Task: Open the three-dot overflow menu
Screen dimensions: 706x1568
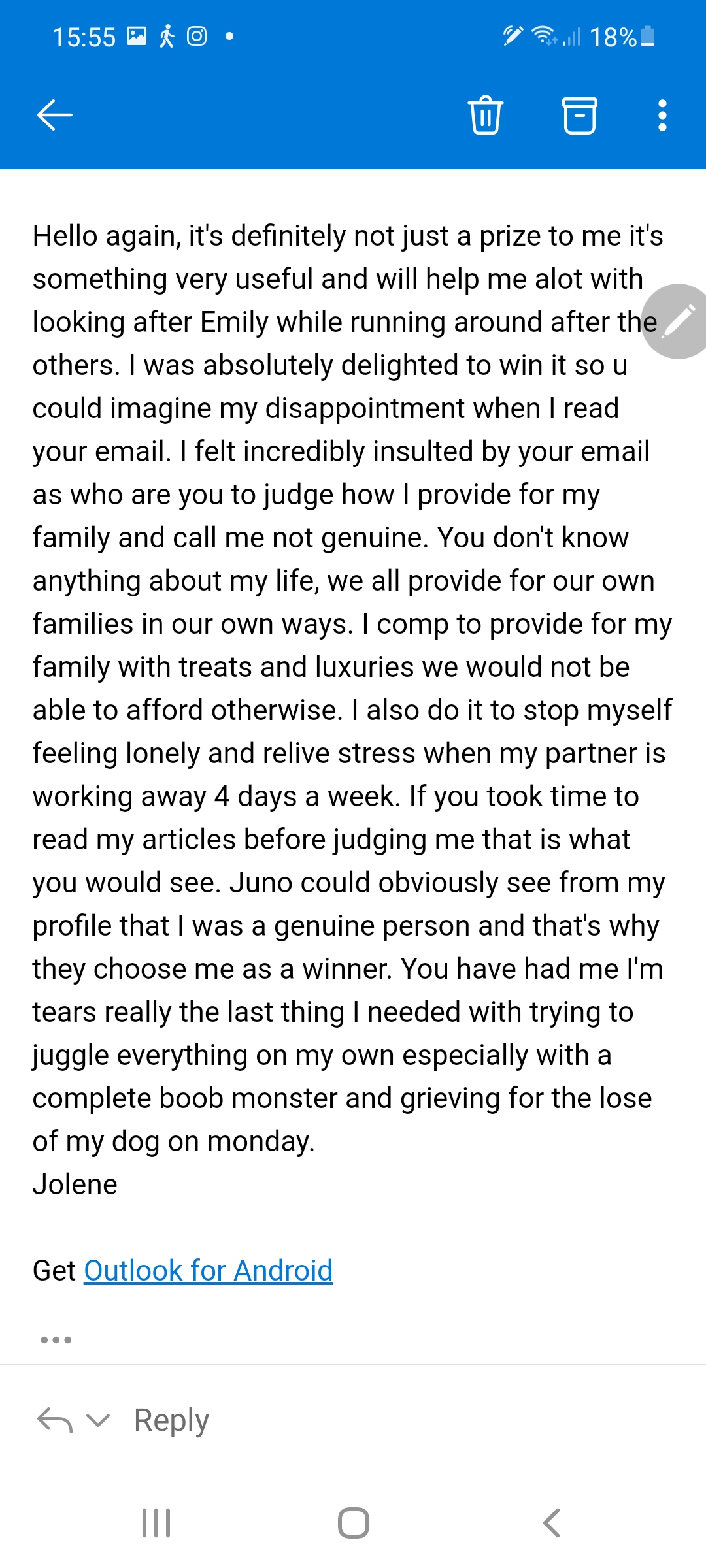Action: (x=662, y=116)
